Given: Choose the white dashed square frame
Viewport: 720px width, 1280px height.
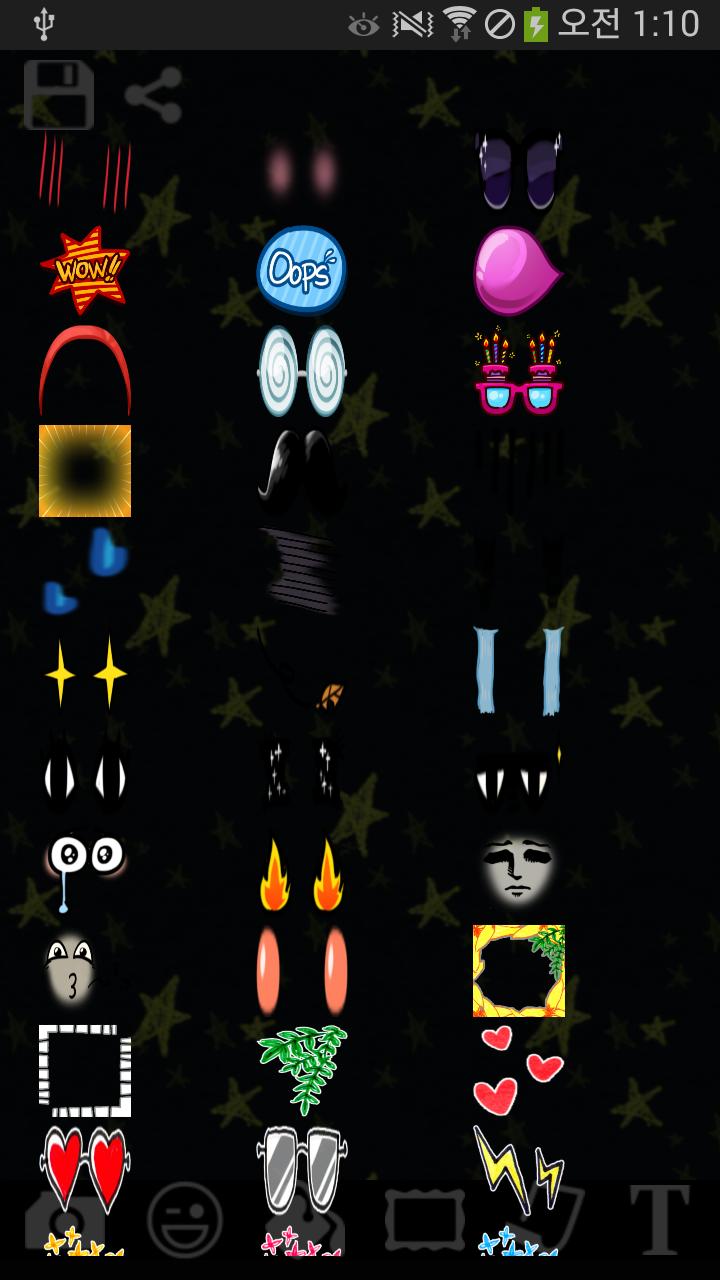Looking at the screenshot, I should 85,1070.
